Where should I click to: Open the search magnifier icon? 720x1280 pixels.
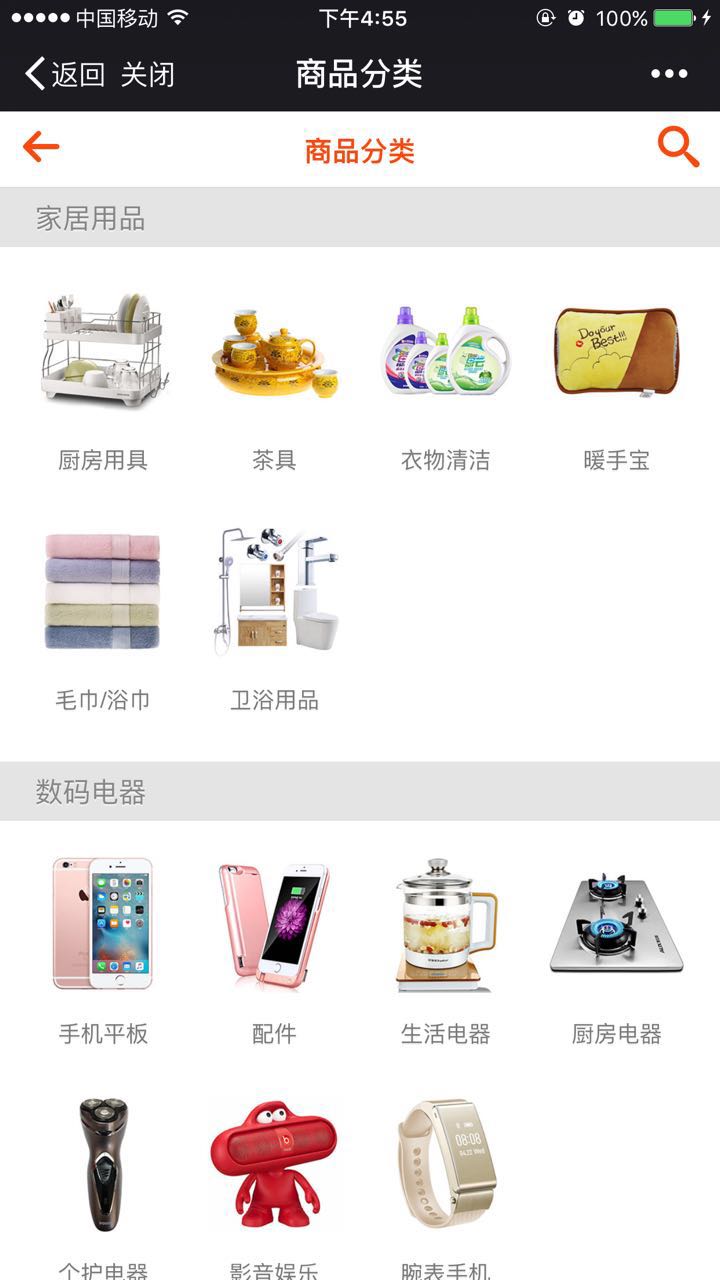(x=677, y=148)
